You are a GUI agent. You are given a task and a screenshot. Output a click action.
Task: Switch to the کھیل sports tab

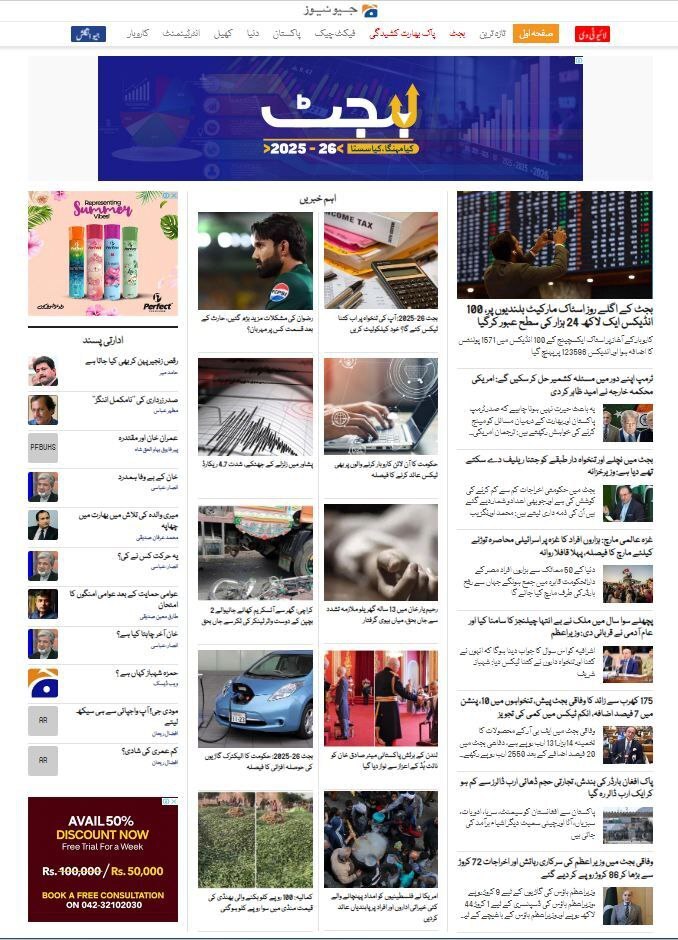coord(224,34)
